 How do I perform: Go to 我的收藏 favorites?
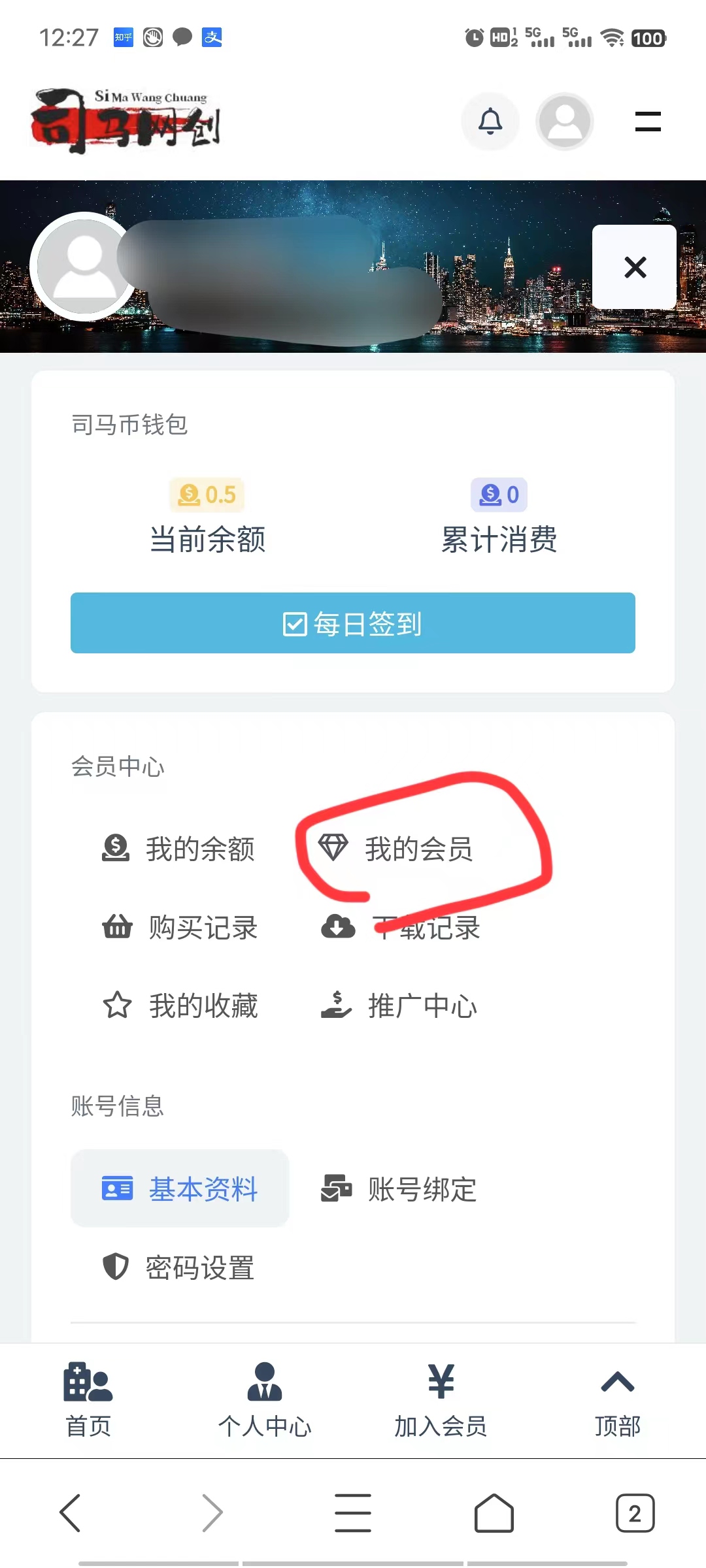tap(179, 1005)
